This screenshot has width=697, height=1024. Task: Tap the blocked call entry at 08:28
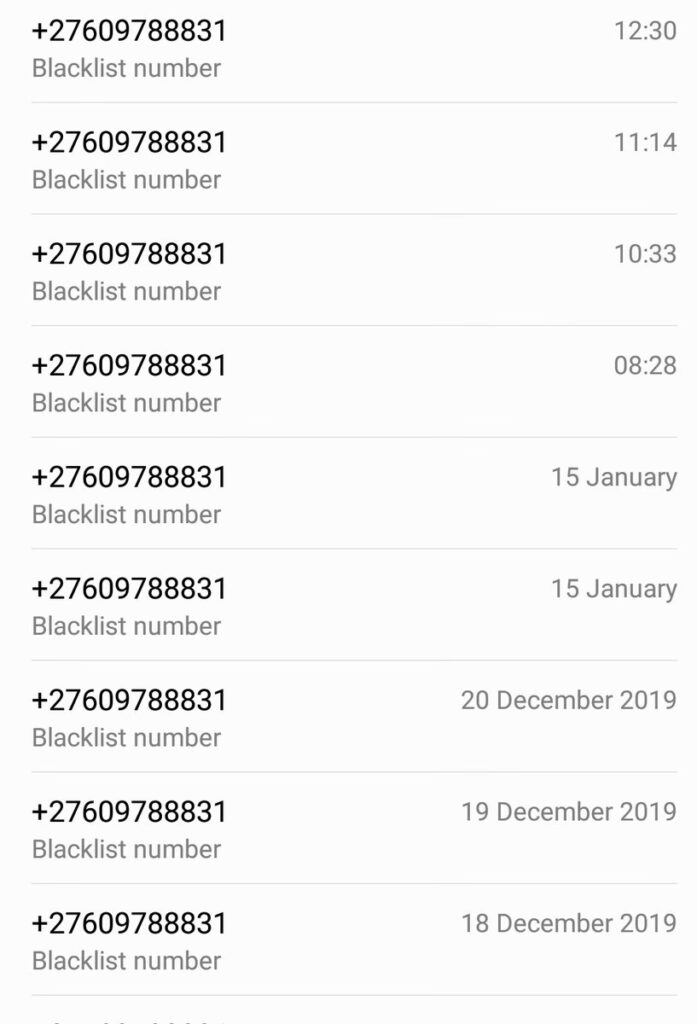(348, 383)
